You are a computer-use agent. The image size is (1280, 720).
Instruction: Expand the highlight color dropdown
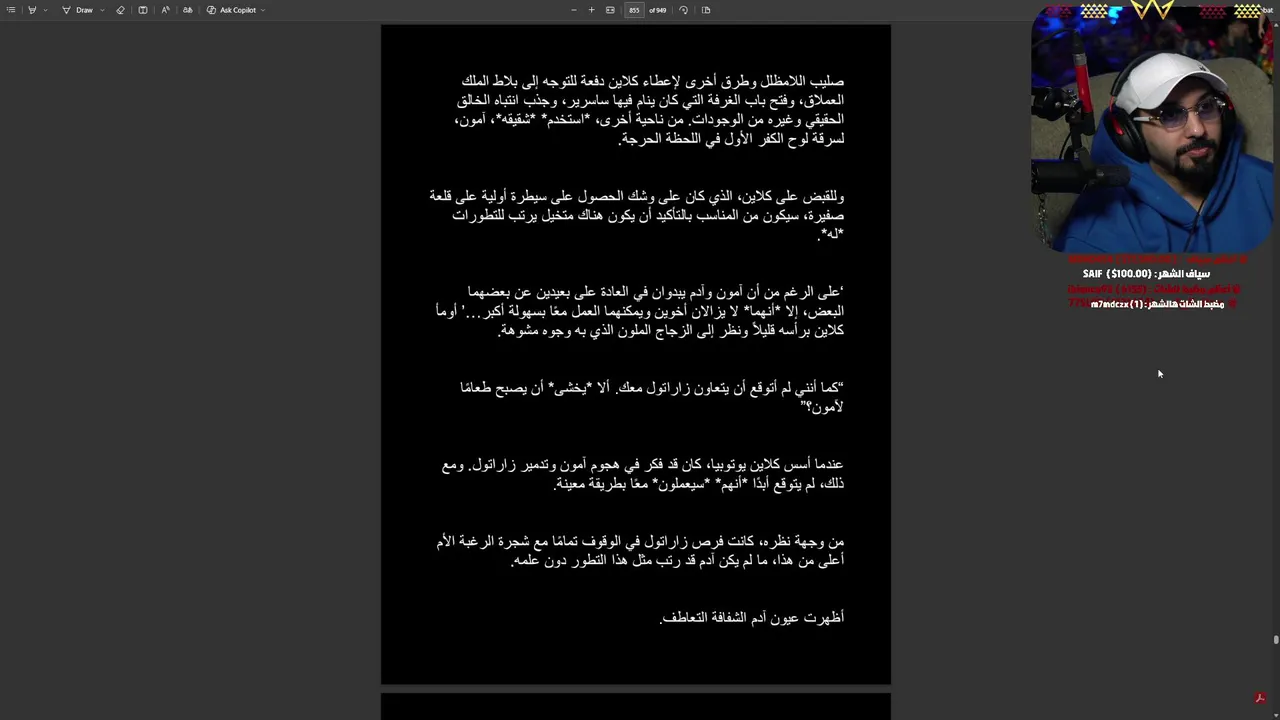(45, 10)
